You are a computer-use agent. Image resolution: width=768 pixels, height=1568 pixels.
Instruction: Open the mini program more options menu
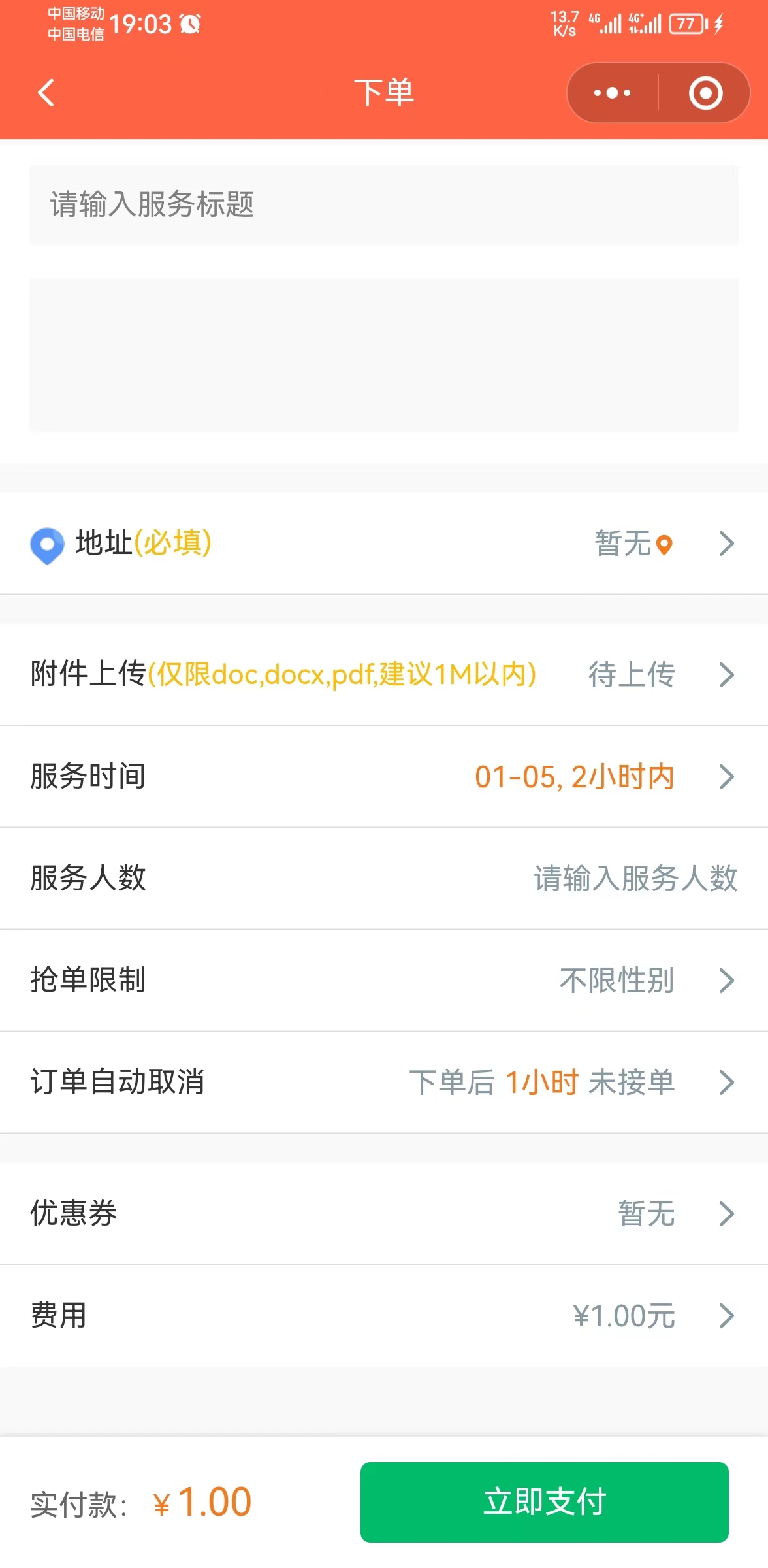[612, 93]
